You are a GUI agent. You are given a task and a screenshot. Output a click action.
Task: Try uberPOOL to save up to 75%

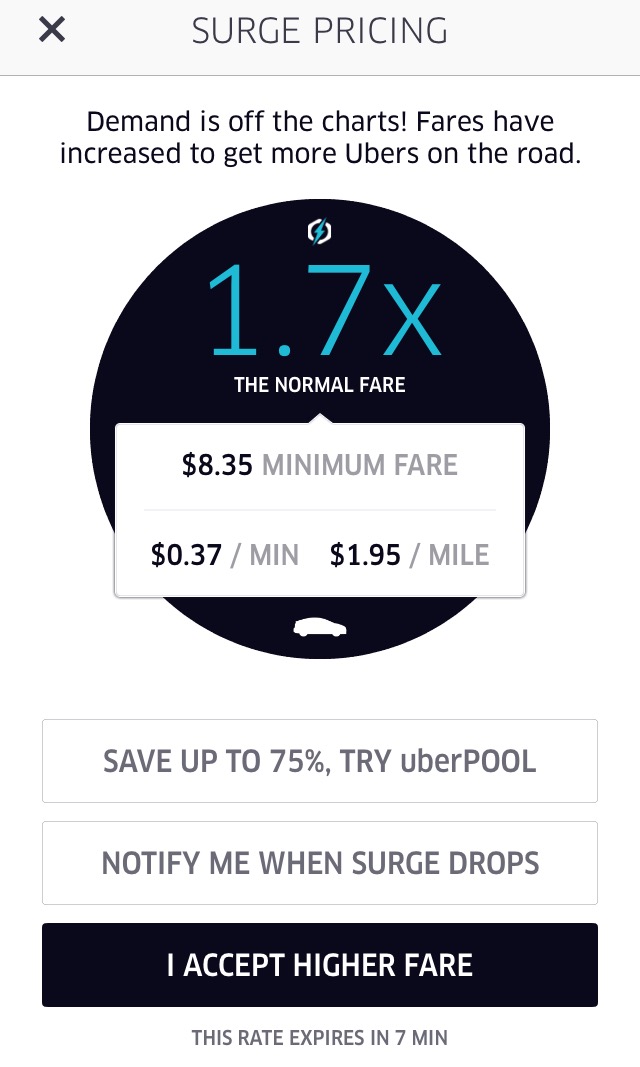[320, 761]
